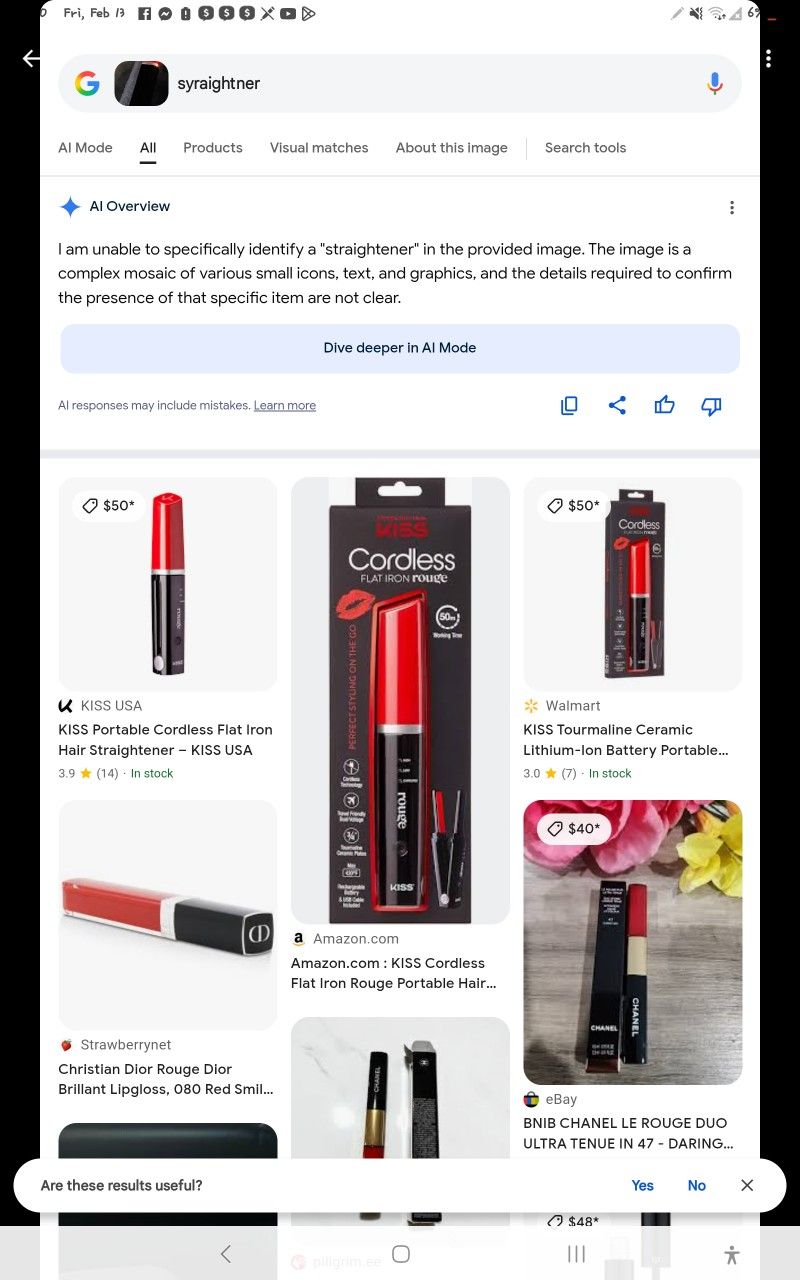800x1280 pixels.
Task: Open the Visual matches tab
Action: (x=319, y=148)
